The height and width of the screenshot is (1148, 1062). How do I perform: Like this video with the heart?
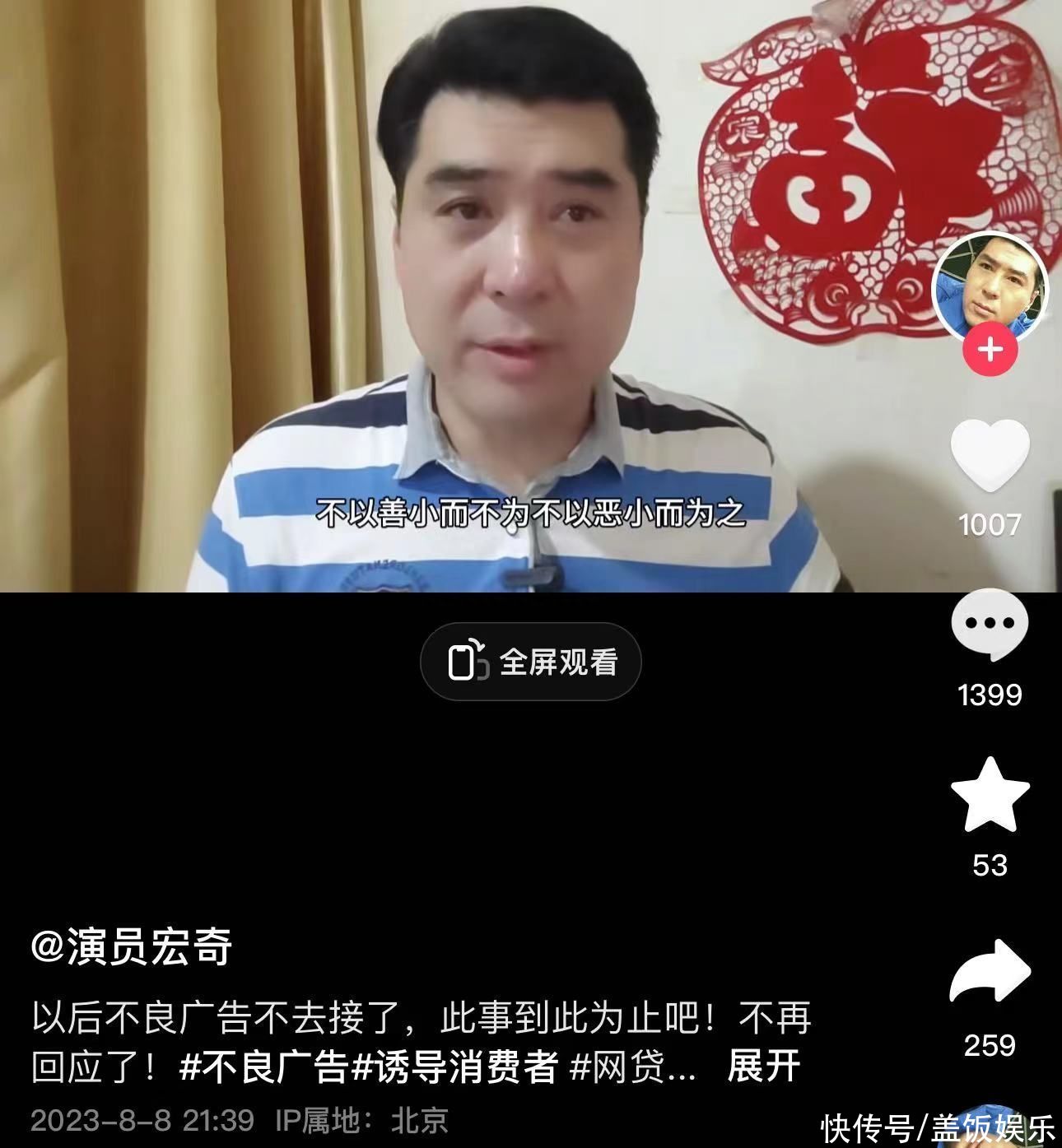point(990,456)
